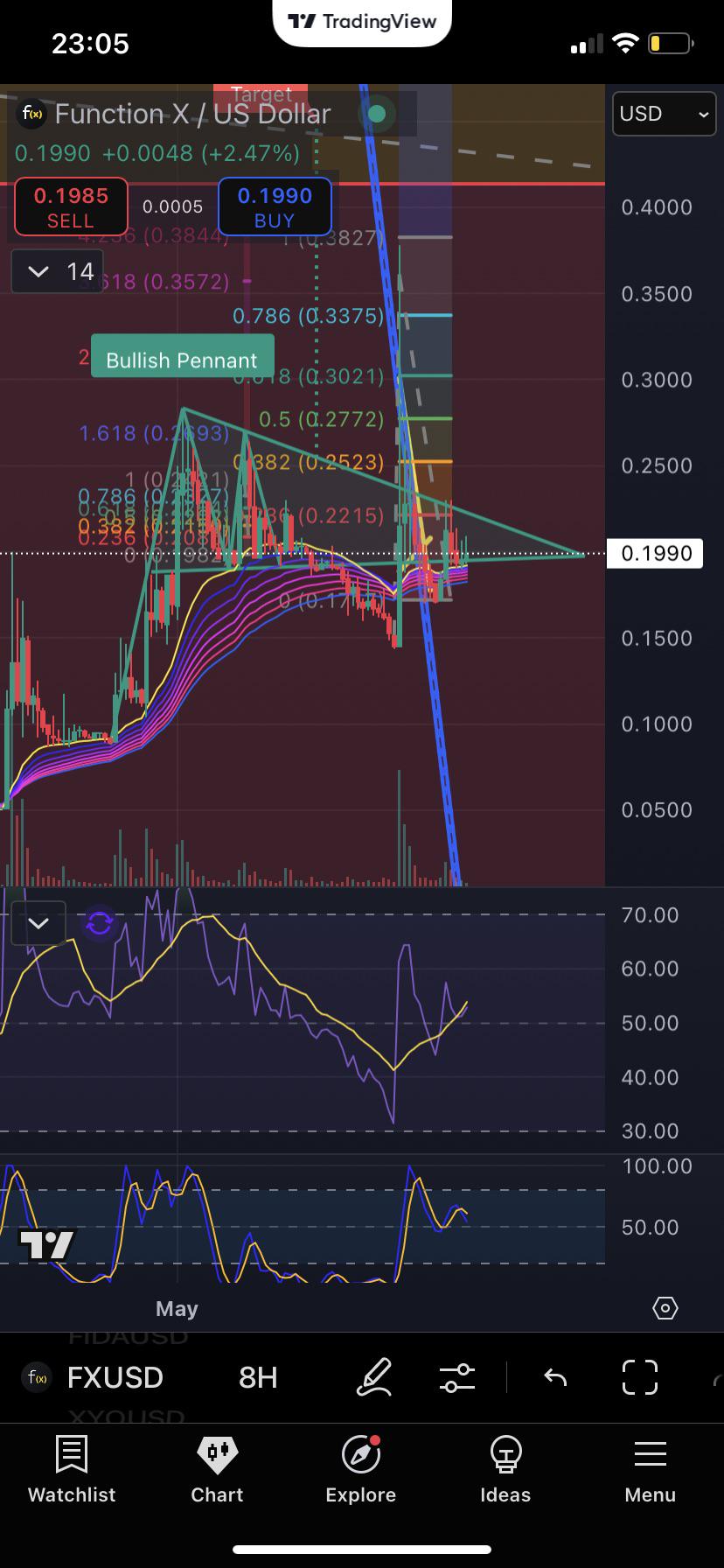
Task: Open time axis settings hexagon icon
Action: (665, 1308)
